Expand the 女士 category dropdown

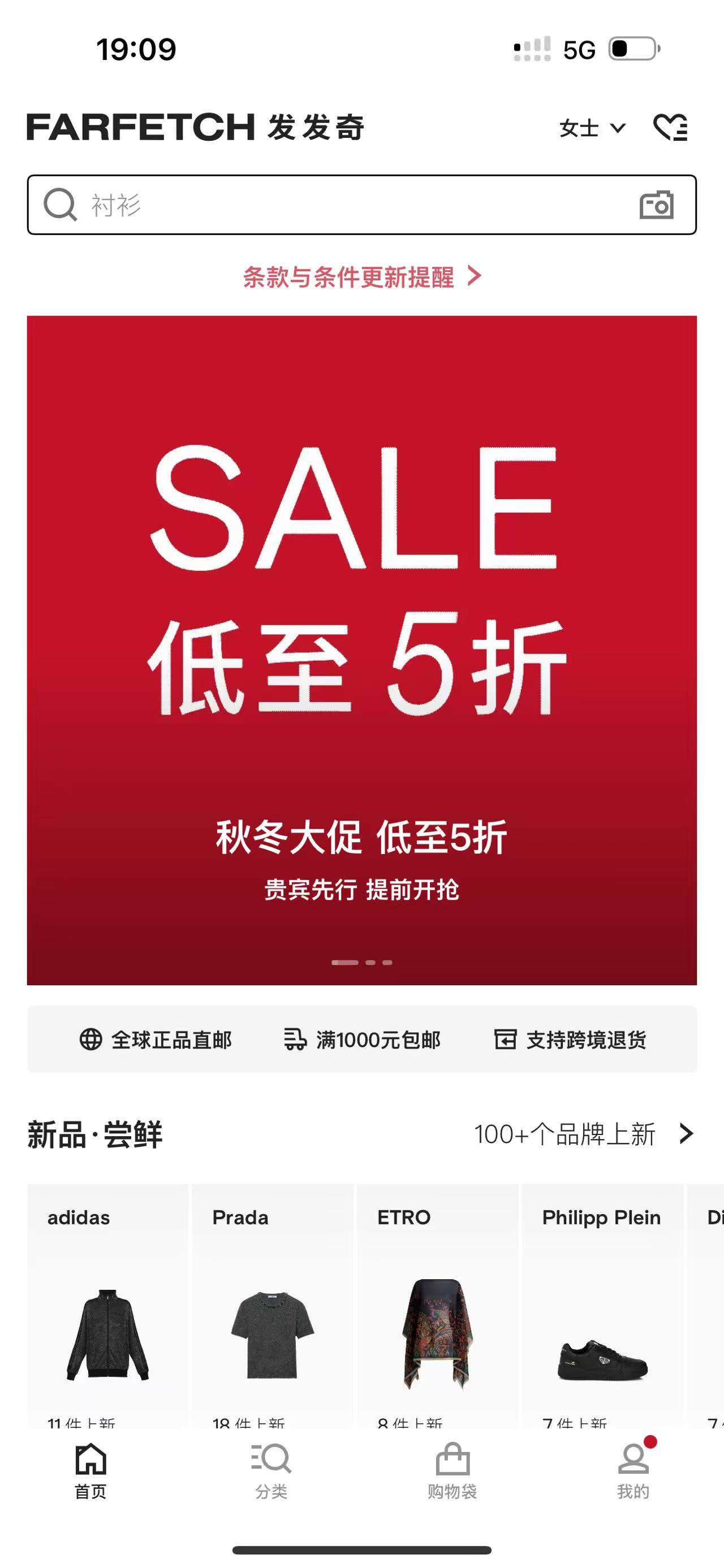click(592, 128)
